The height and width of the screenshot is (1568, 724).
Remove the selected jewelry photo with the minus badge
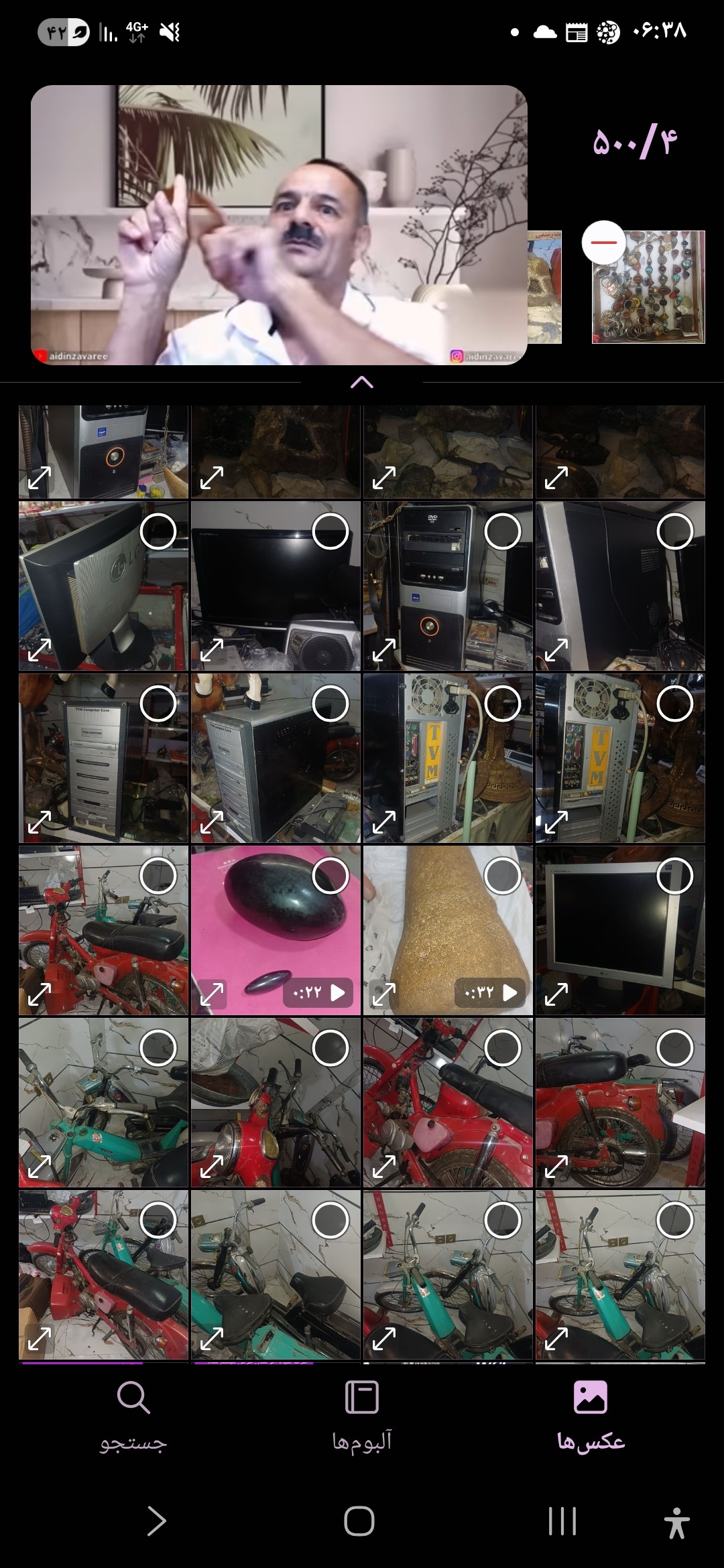click(603, 243)
